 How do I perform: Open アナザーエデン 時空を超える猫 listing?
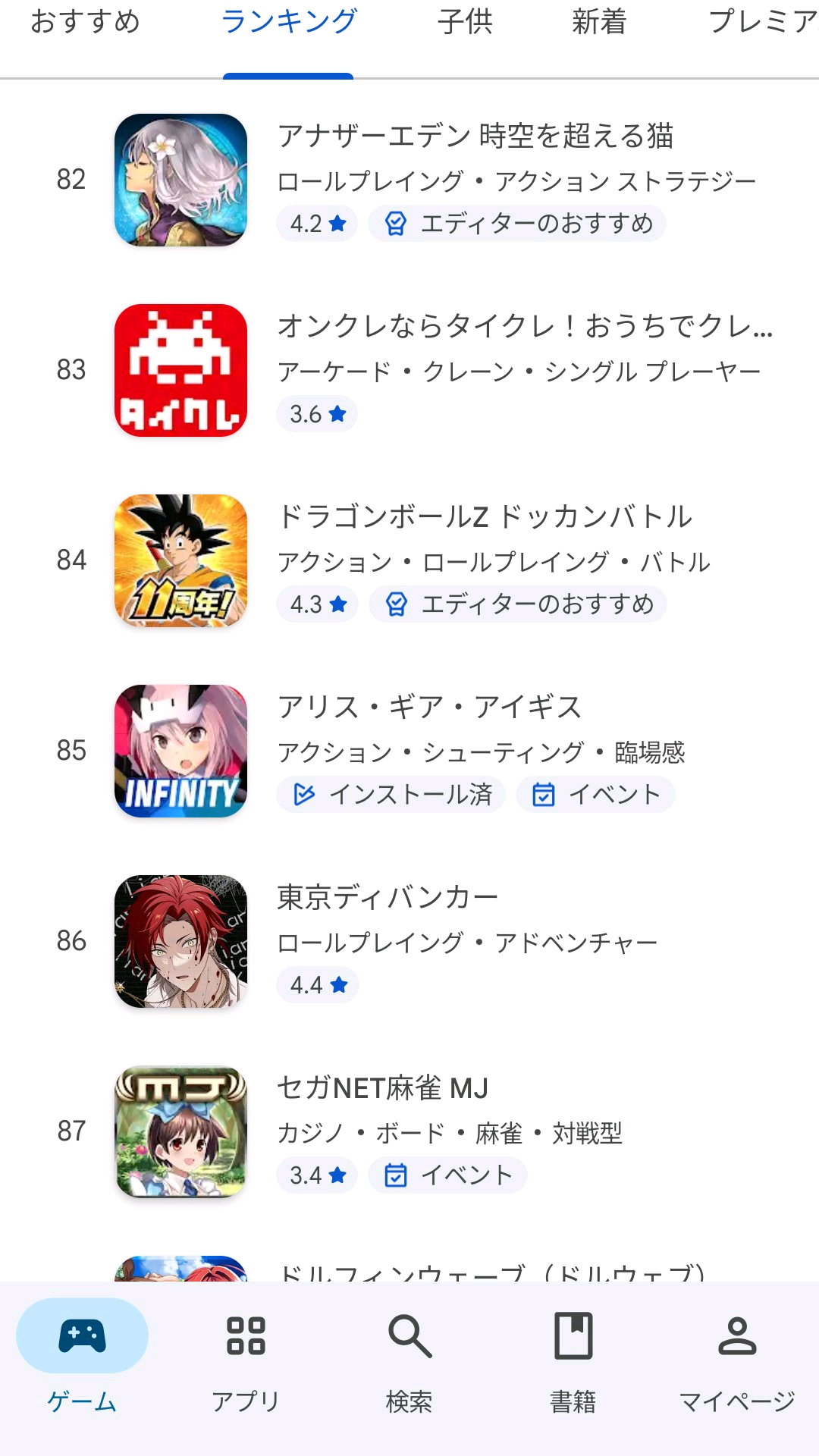pos(475,136)
